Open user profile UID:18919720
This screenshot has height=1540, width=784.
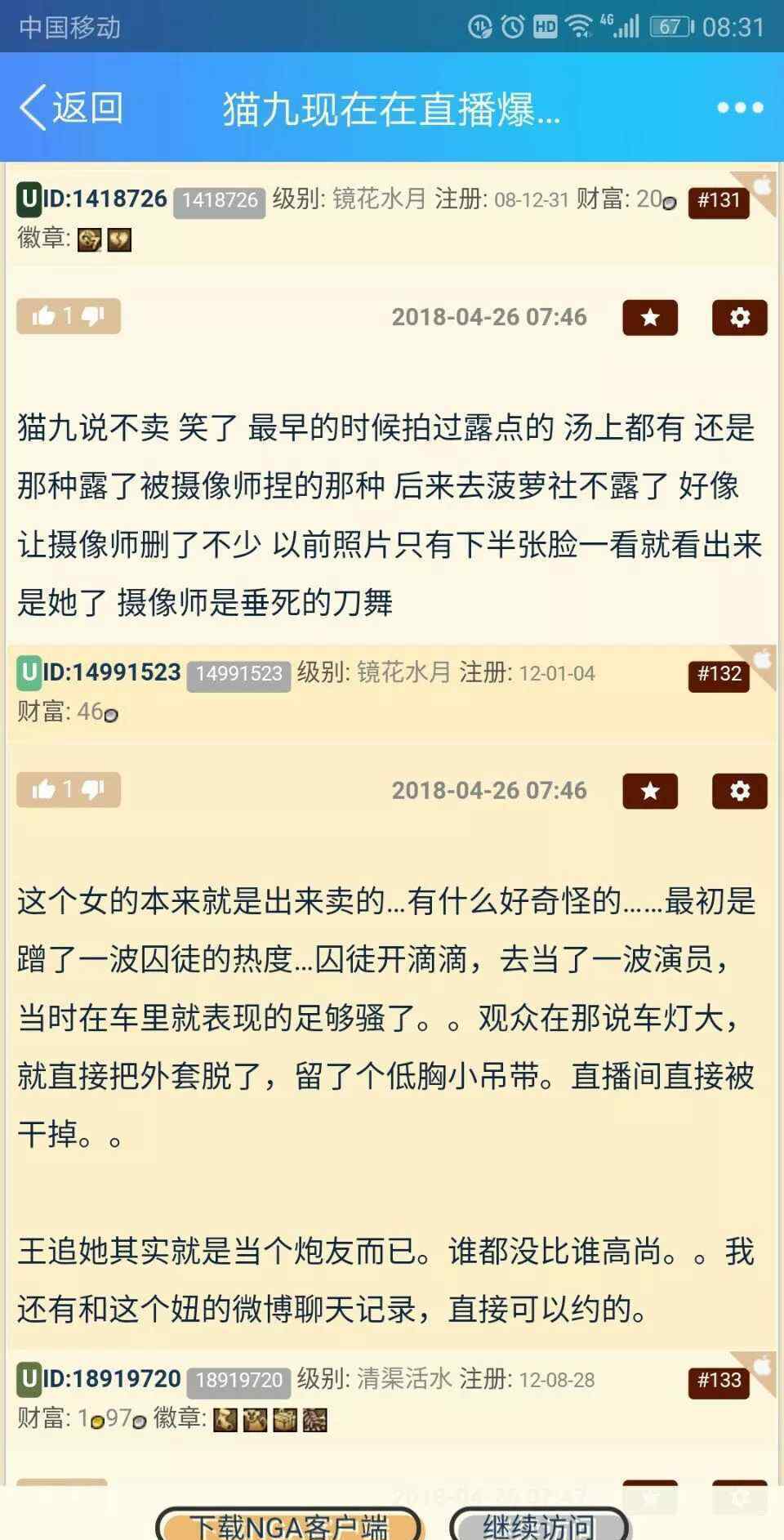coord(98,1379)
